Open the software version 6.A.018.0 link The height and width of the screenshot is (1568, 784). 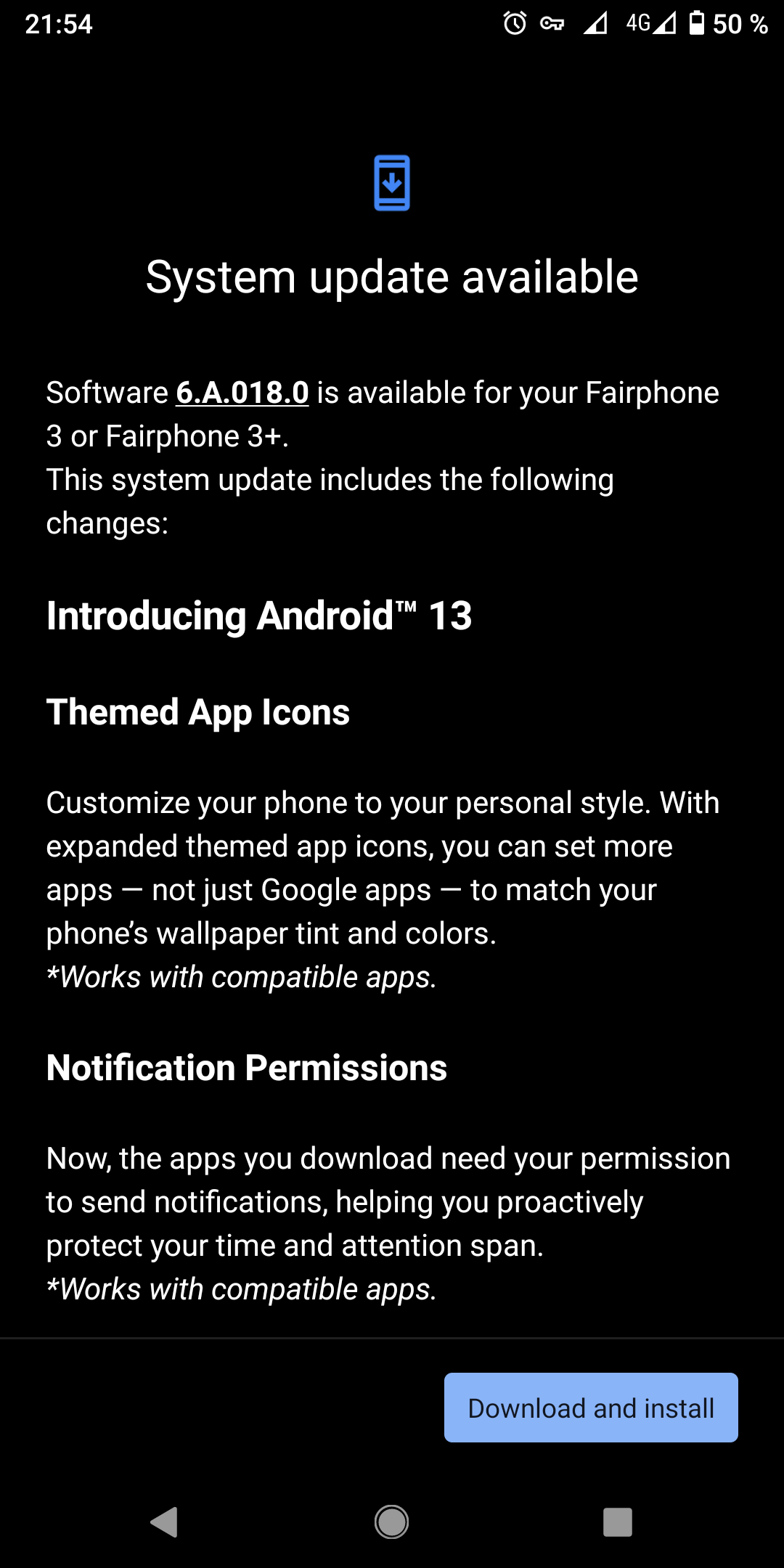tap(244, 392)
